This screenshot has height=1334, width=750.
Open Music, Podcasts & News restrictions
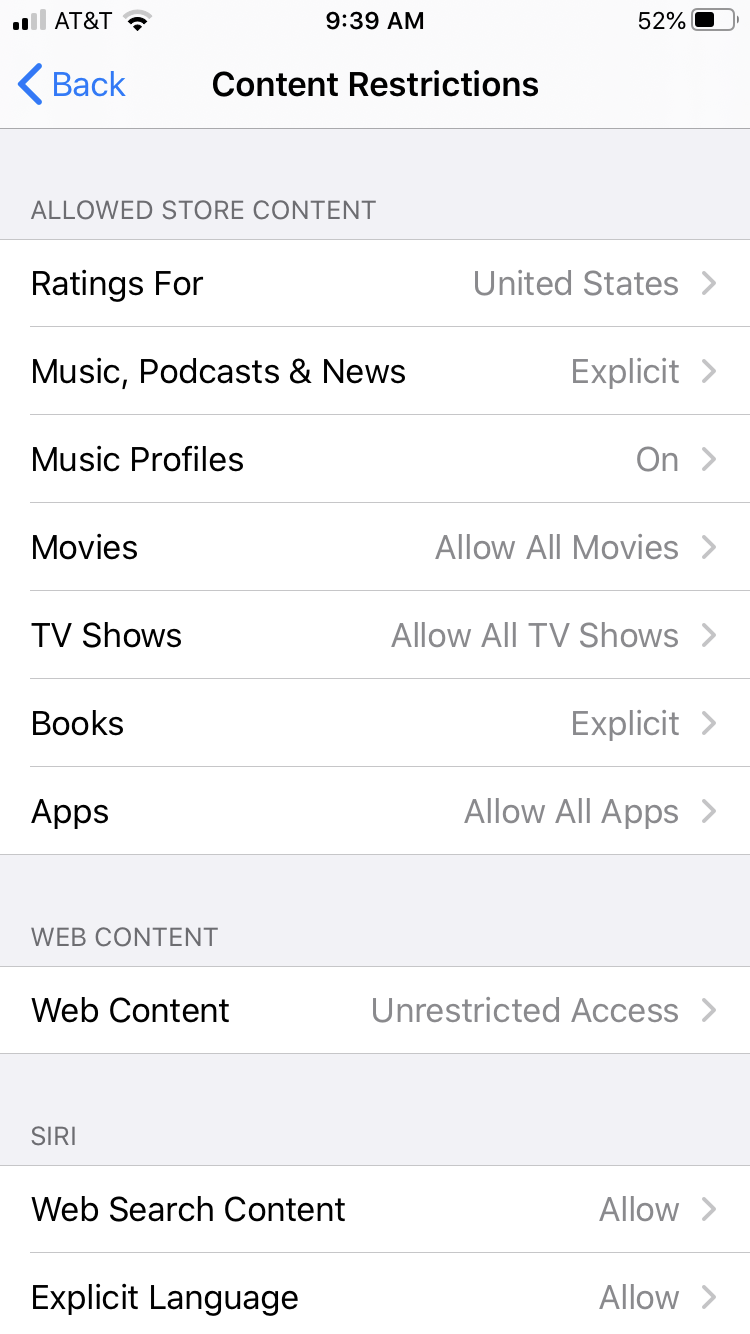(375, 372)
